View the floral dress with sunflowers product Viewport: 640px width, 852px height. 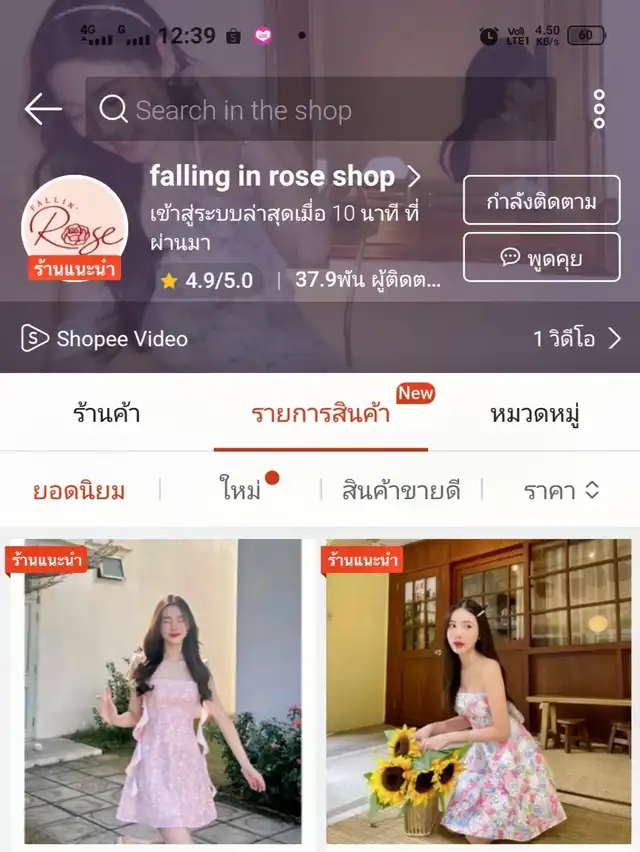pos(478,692)
